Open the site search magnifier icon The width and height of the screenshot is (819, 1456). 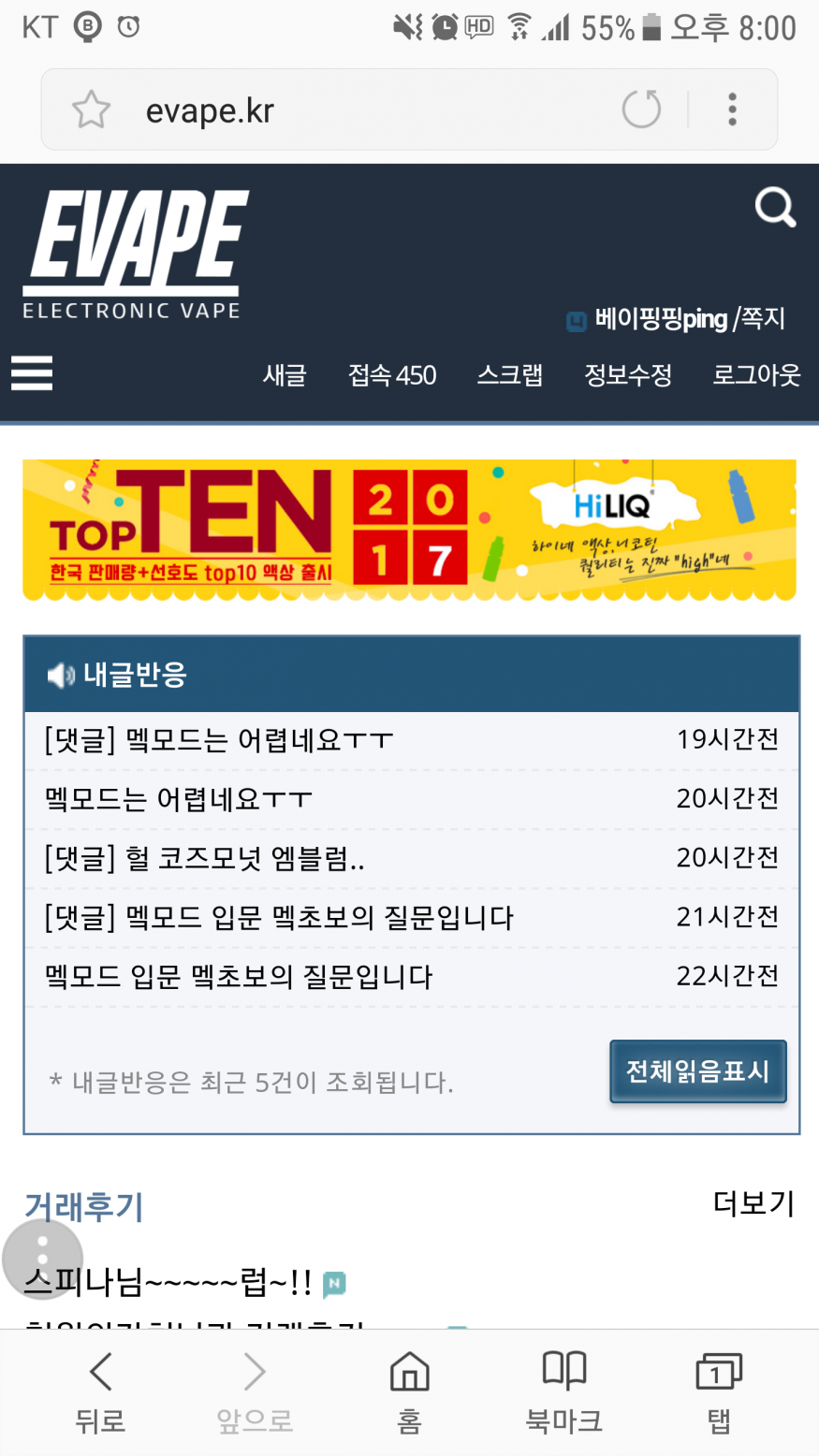coord(775,208)
